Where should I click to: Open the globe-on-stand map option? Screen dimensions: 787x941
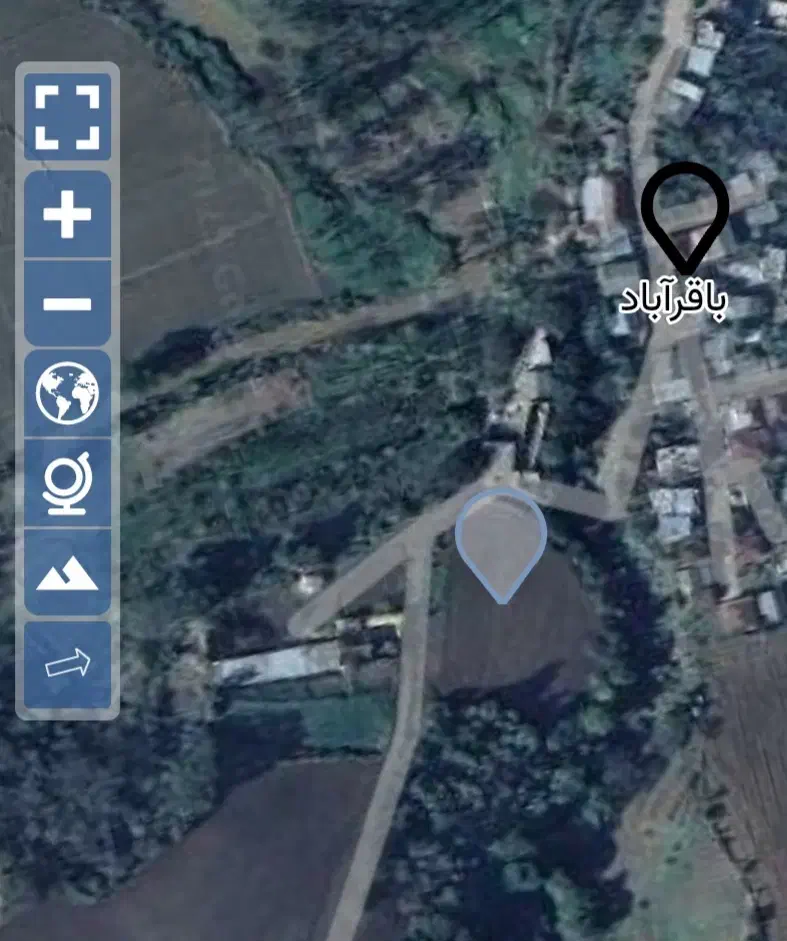[x=67, y=483]
